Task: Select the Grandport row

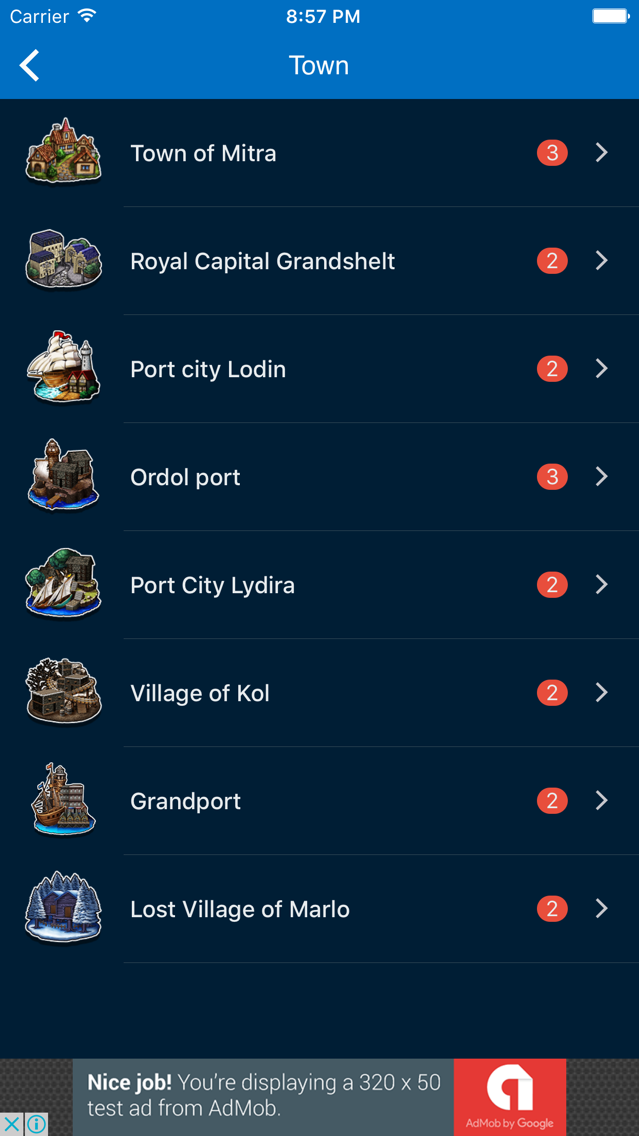Action: tap(319, 801)
